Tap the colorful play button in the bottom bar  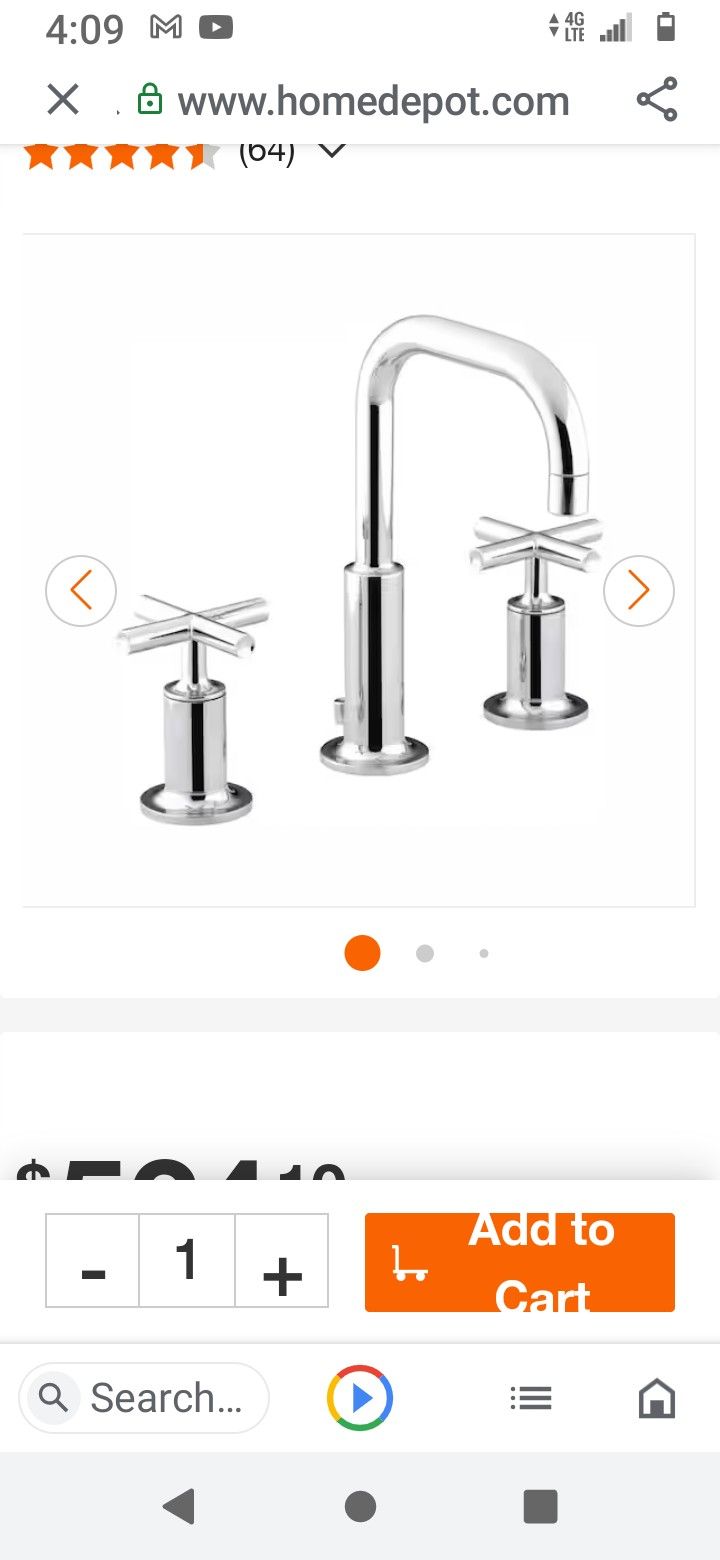click(360, 1397)
